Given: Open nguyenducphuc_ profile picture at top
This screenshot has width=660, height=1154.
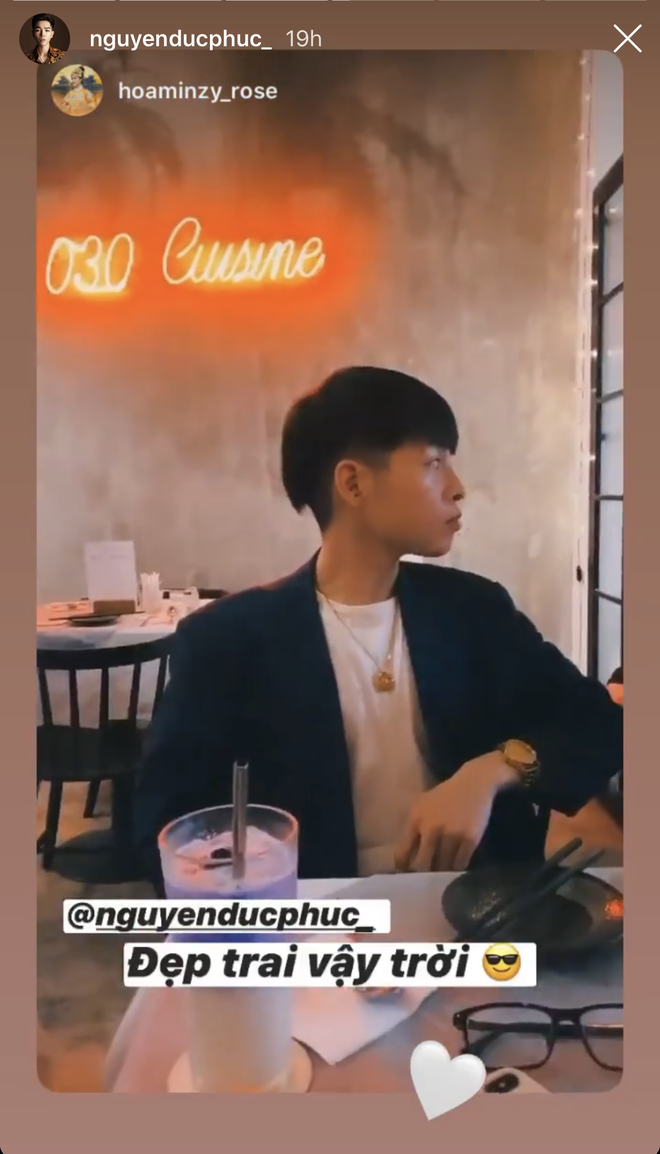Looking at the screenshot, I should [x=45, y=39].
